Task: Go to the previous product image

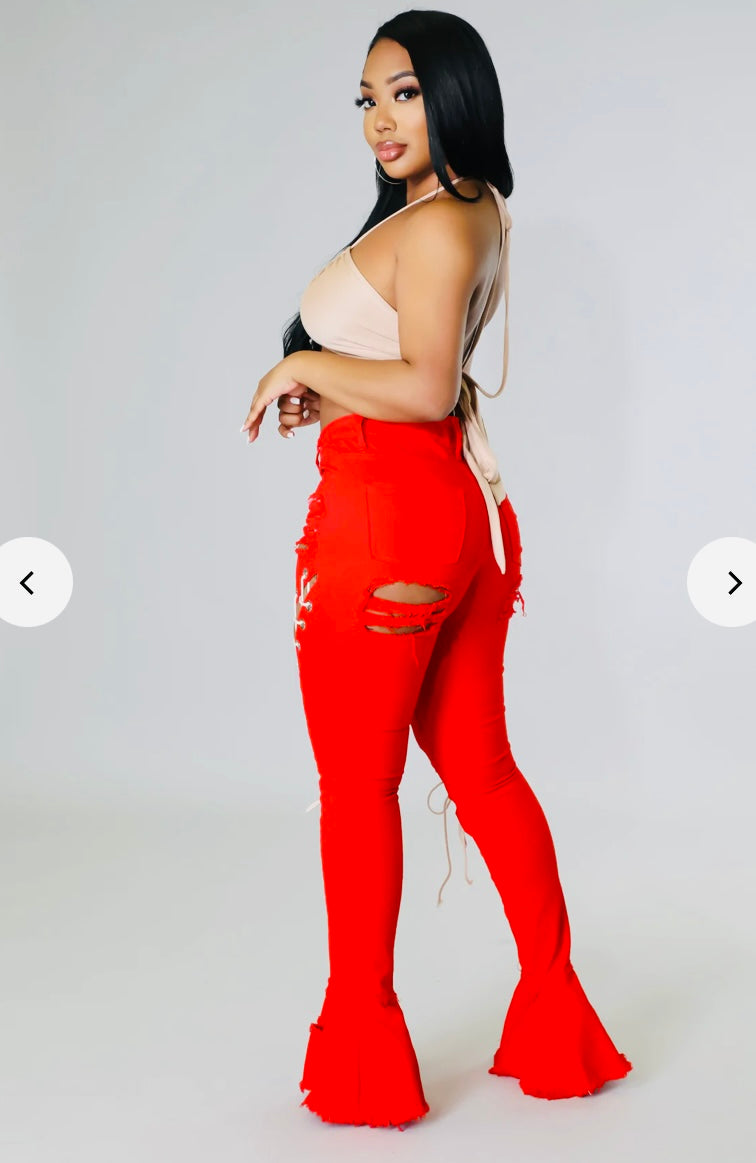Action: click(x=28, y=583)
